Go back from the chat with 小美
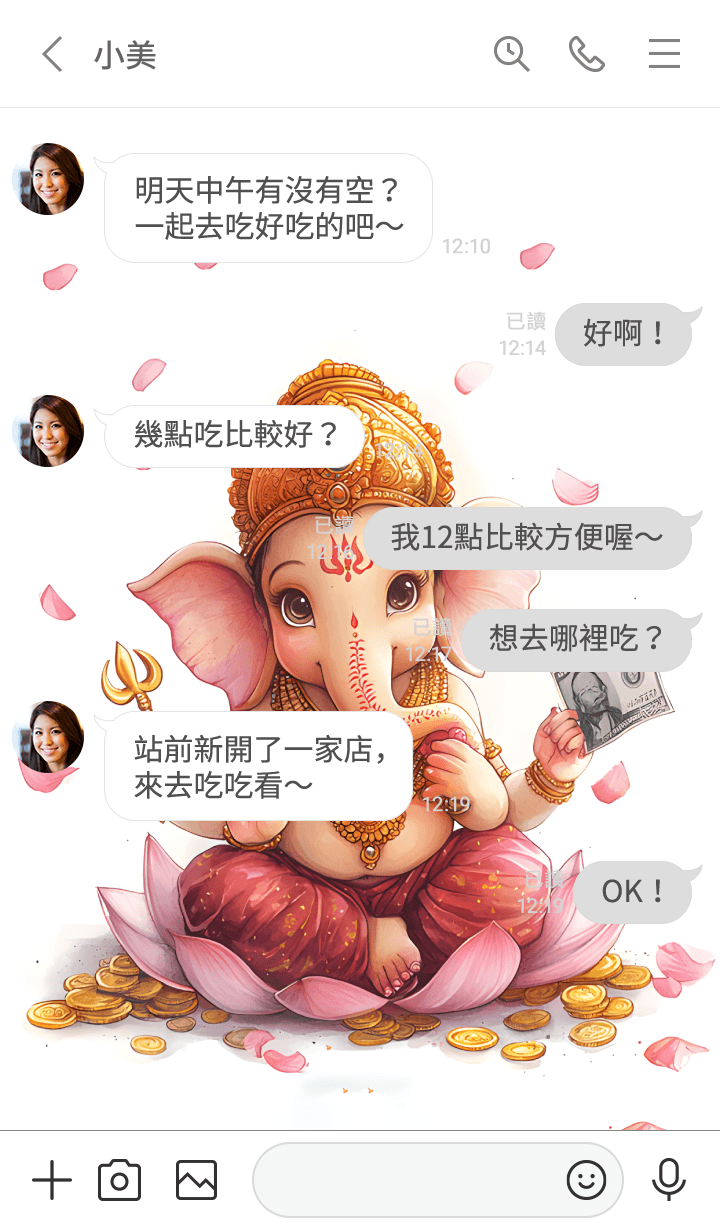 pyautogui.click(x=52, y=54)
